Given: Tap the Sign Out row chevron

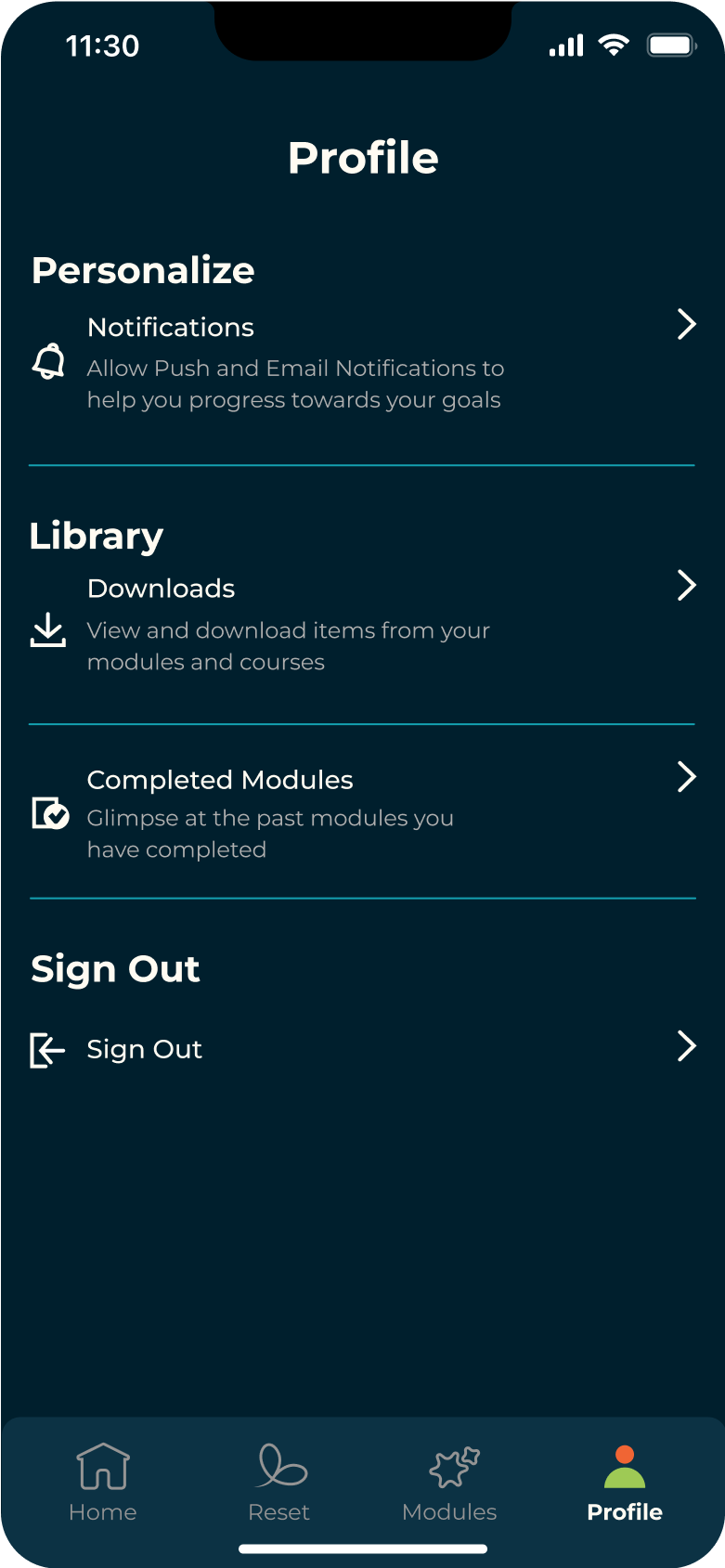Looking at the screenshot, I should 687,1046.
